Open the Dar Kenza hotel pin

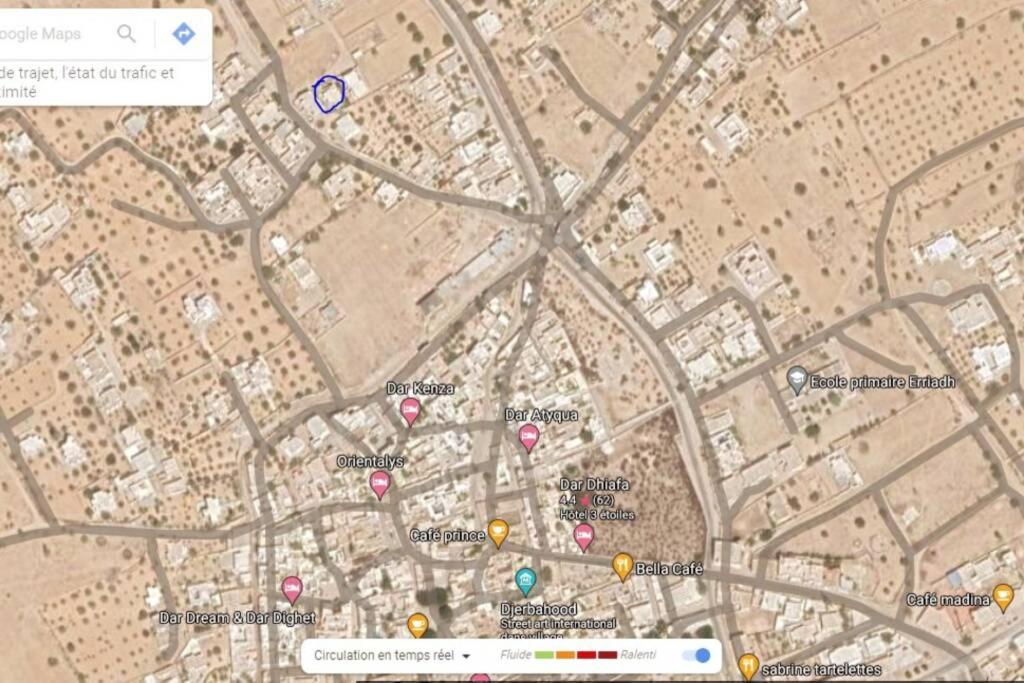click(x=410, y=410)
